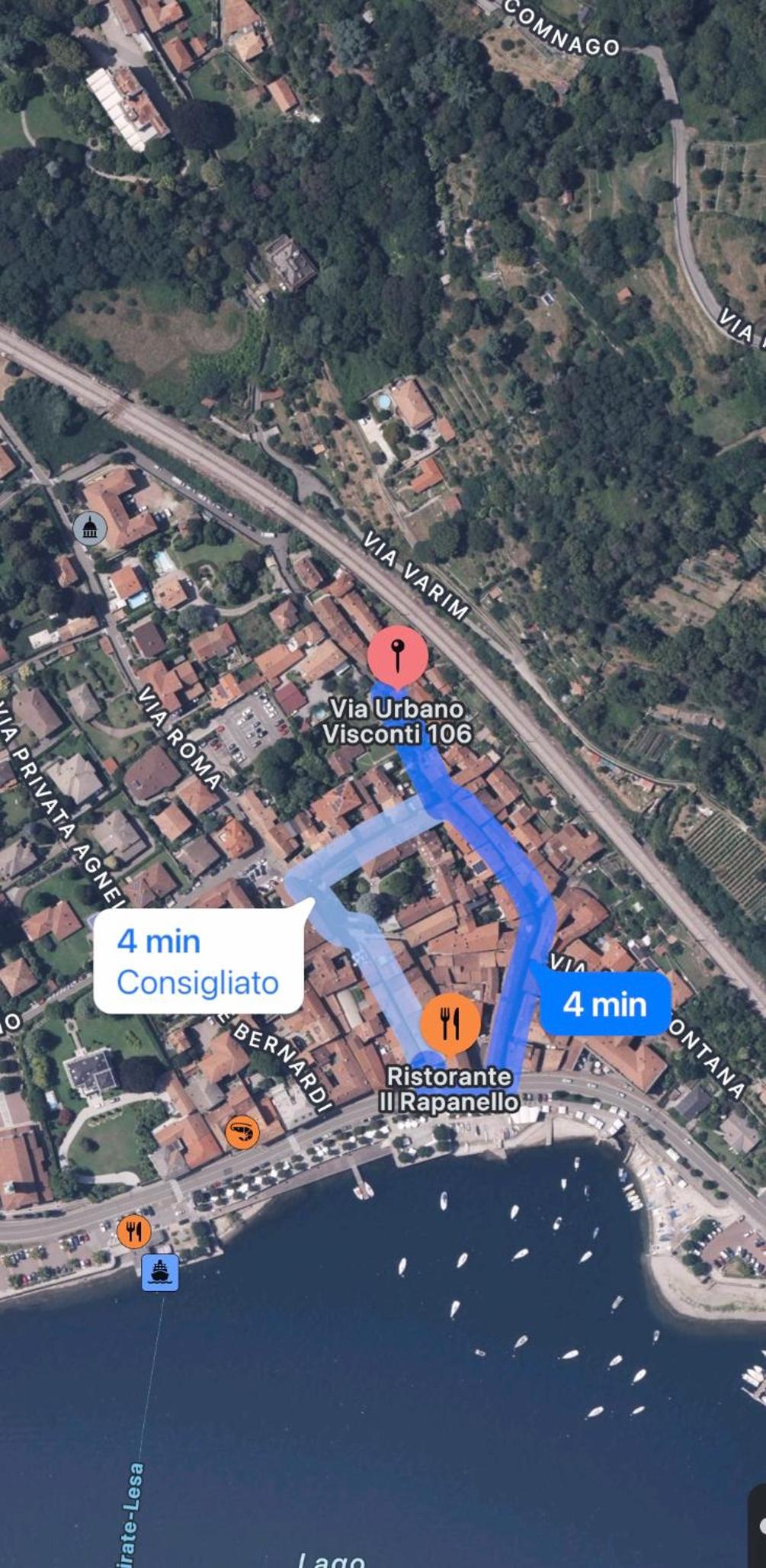Open the seafood shrimp place marker
Image resolution: width=766 pixels, height=1568 pixels.
pos(242,1132)
